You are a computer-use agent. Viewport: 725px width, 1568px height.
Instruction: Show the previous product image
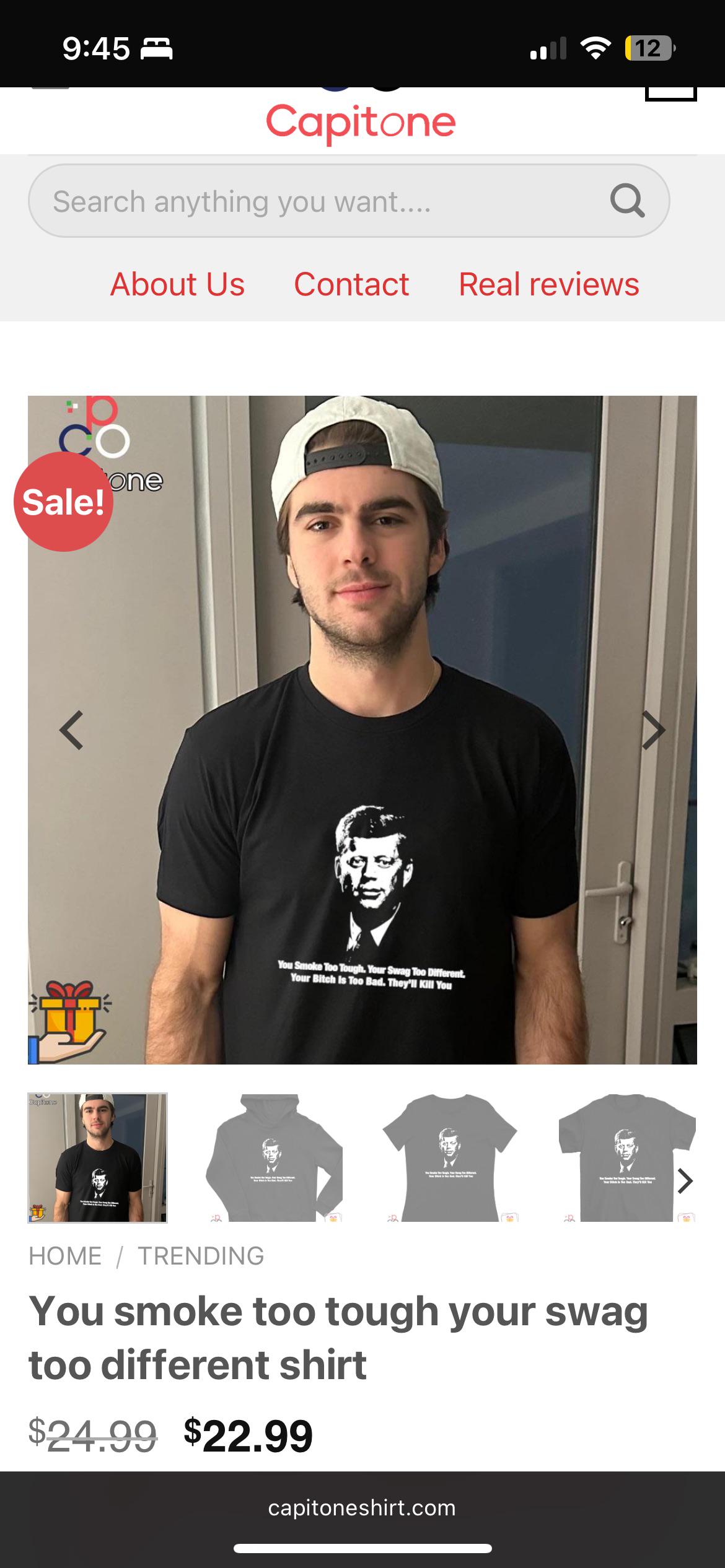(x=71, y=730)
